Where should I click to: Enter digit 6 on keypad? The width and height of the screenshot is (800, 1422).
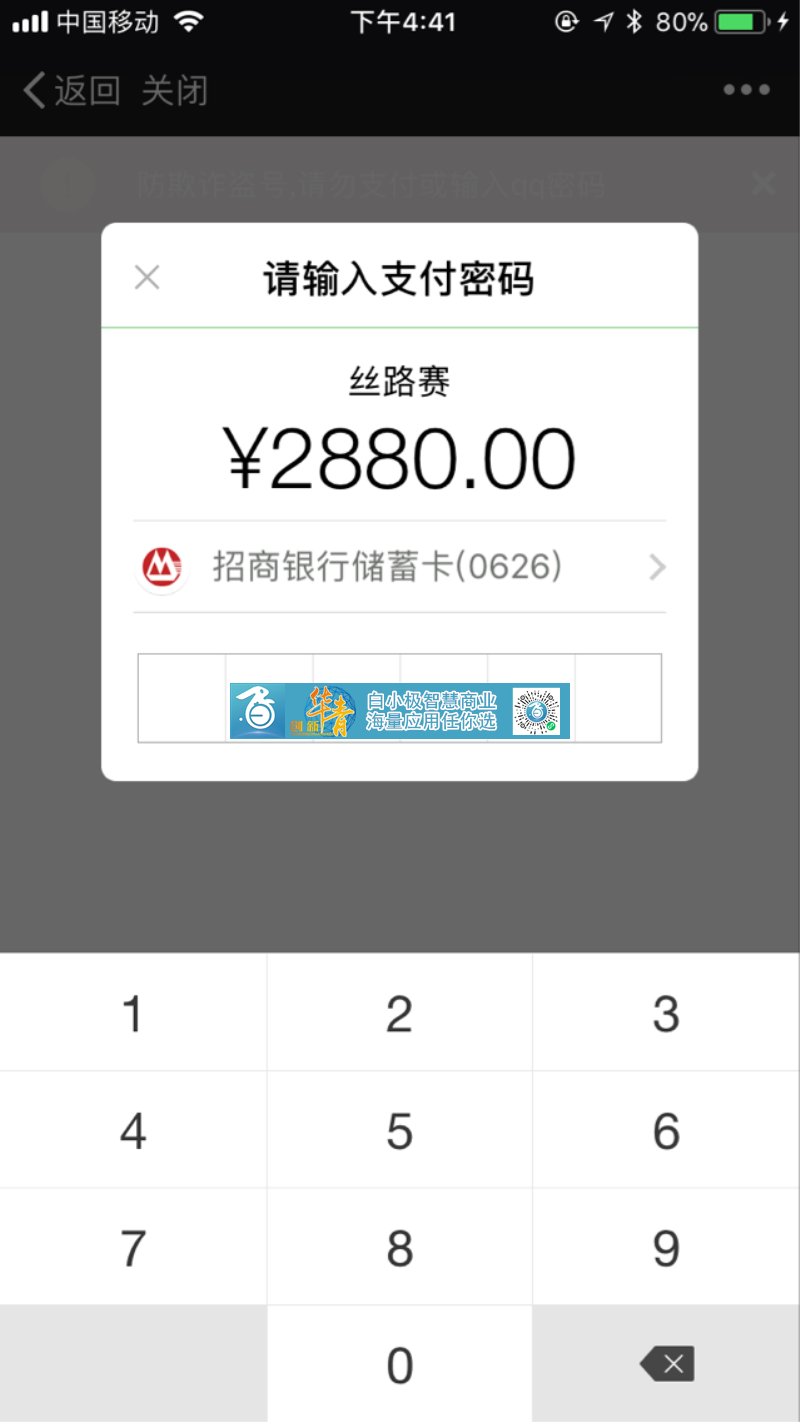pyautogui.click(x=666, y=1131)
